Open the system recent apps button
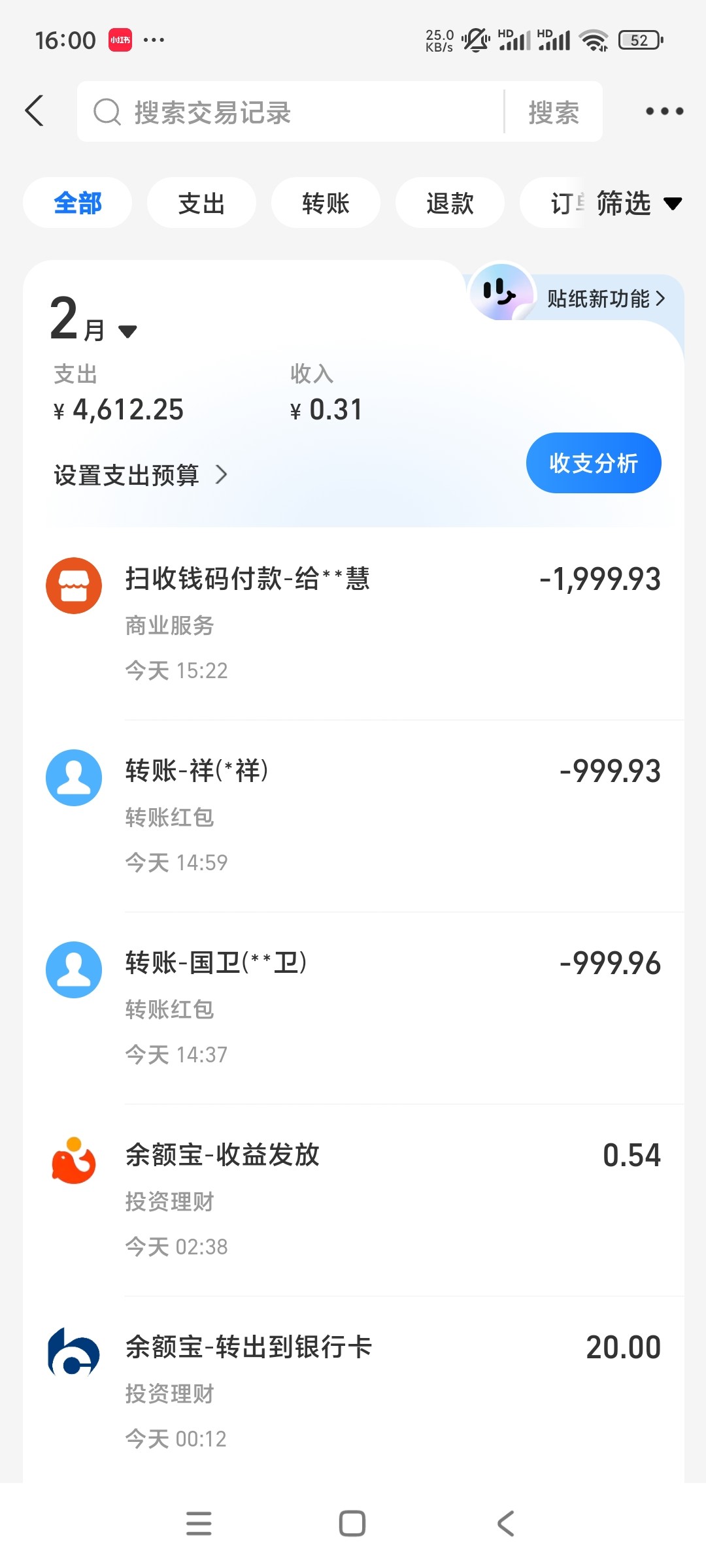The height and width of the screenshot is (1568, 706). pyautogui.click(x=199, y=1524)
